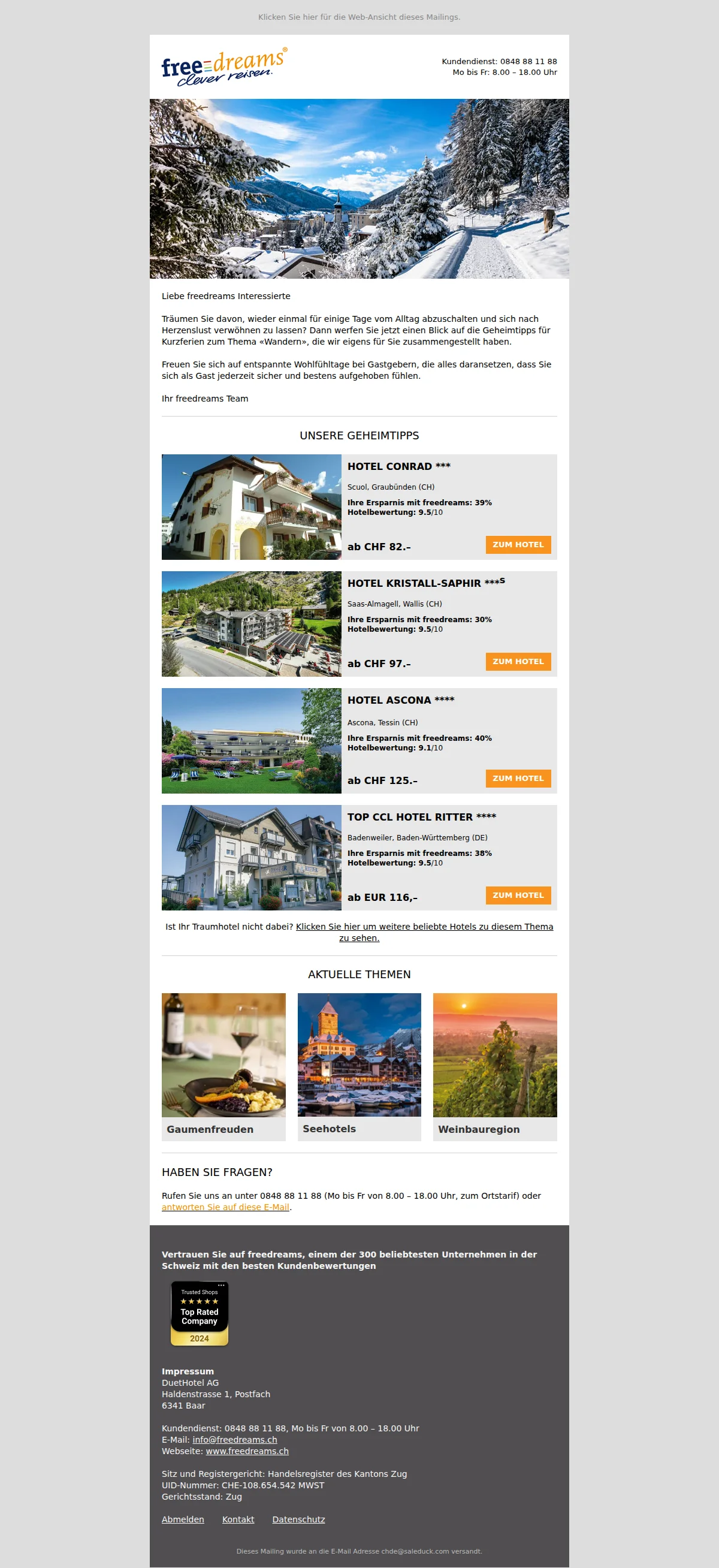Image resolution: width=719 pixels, height=1568 pixels.
Task: Open the Kontakt link
Action: pos(238,1519)
